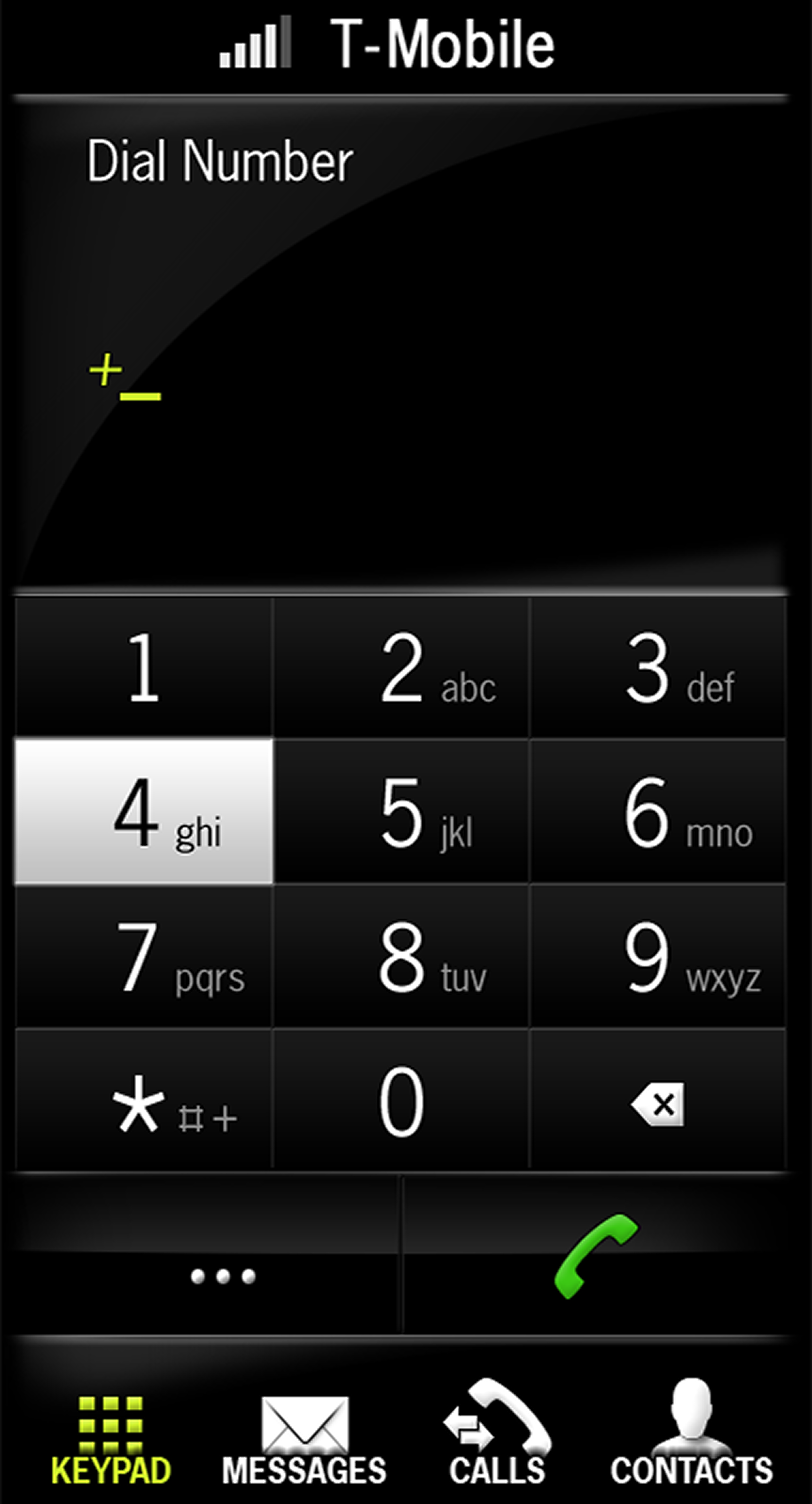Tap the highlighted 4 ghi key

(144, 812)
